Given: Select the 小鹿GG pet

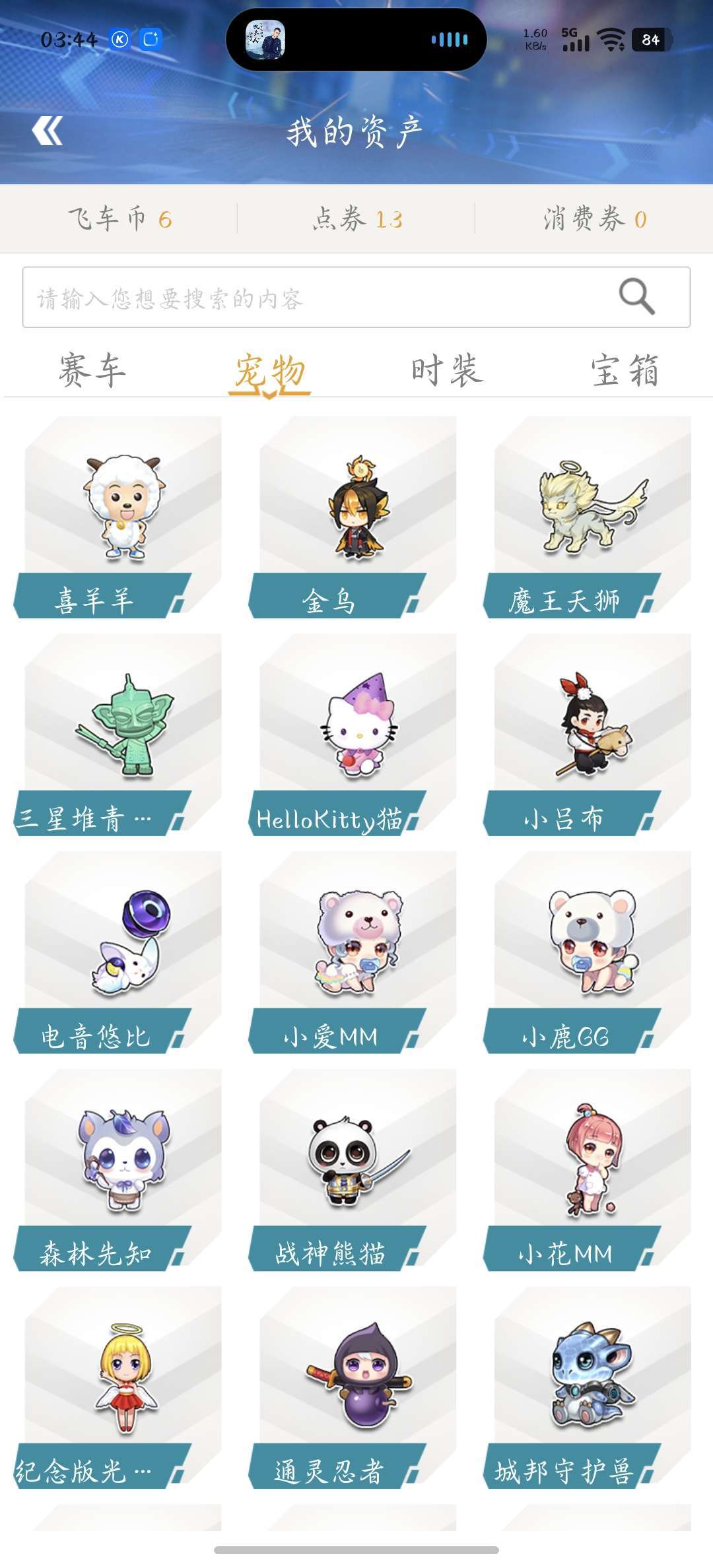Looking at the screenshot, I should (x=588, y=953).
